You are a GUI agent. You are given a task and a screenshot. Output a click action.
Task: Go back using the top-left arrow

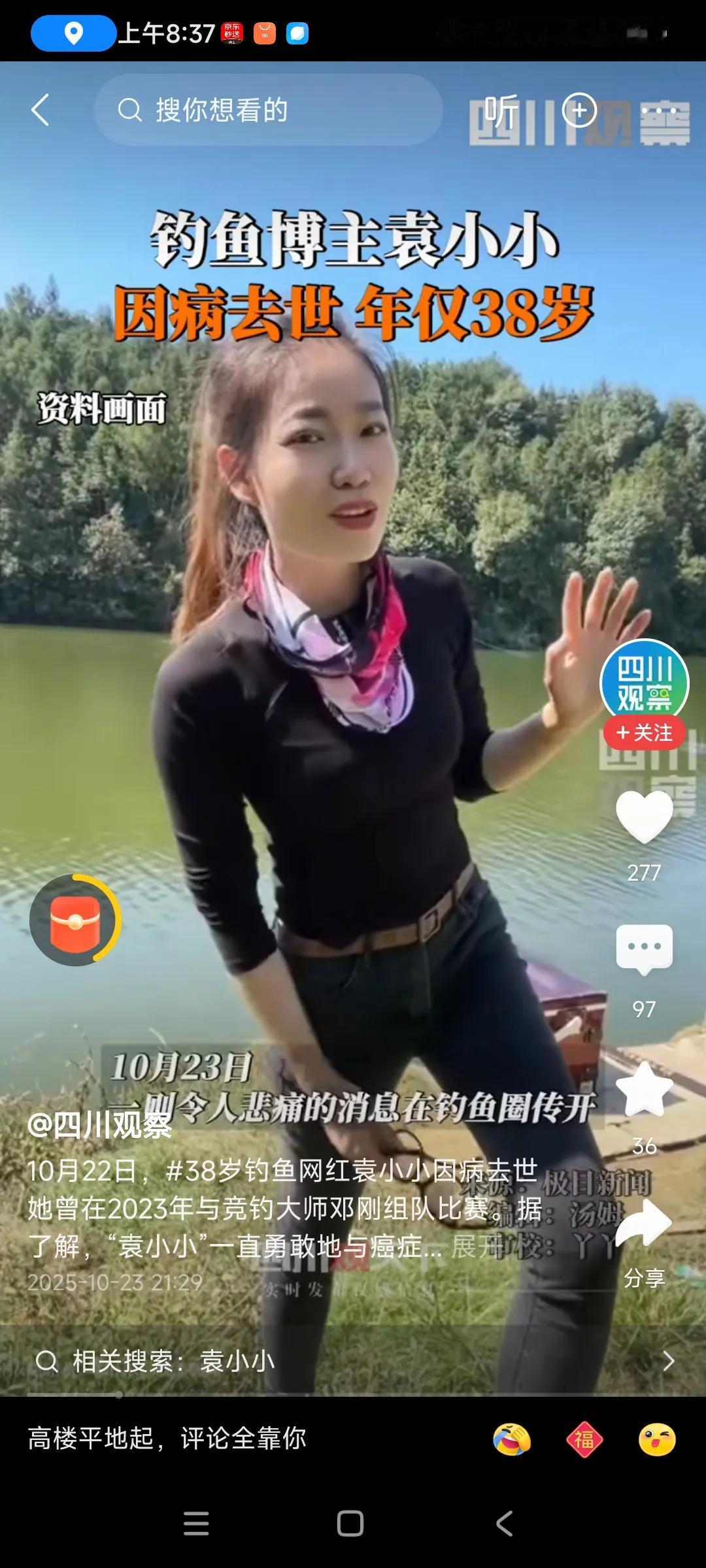click(41, 110)
